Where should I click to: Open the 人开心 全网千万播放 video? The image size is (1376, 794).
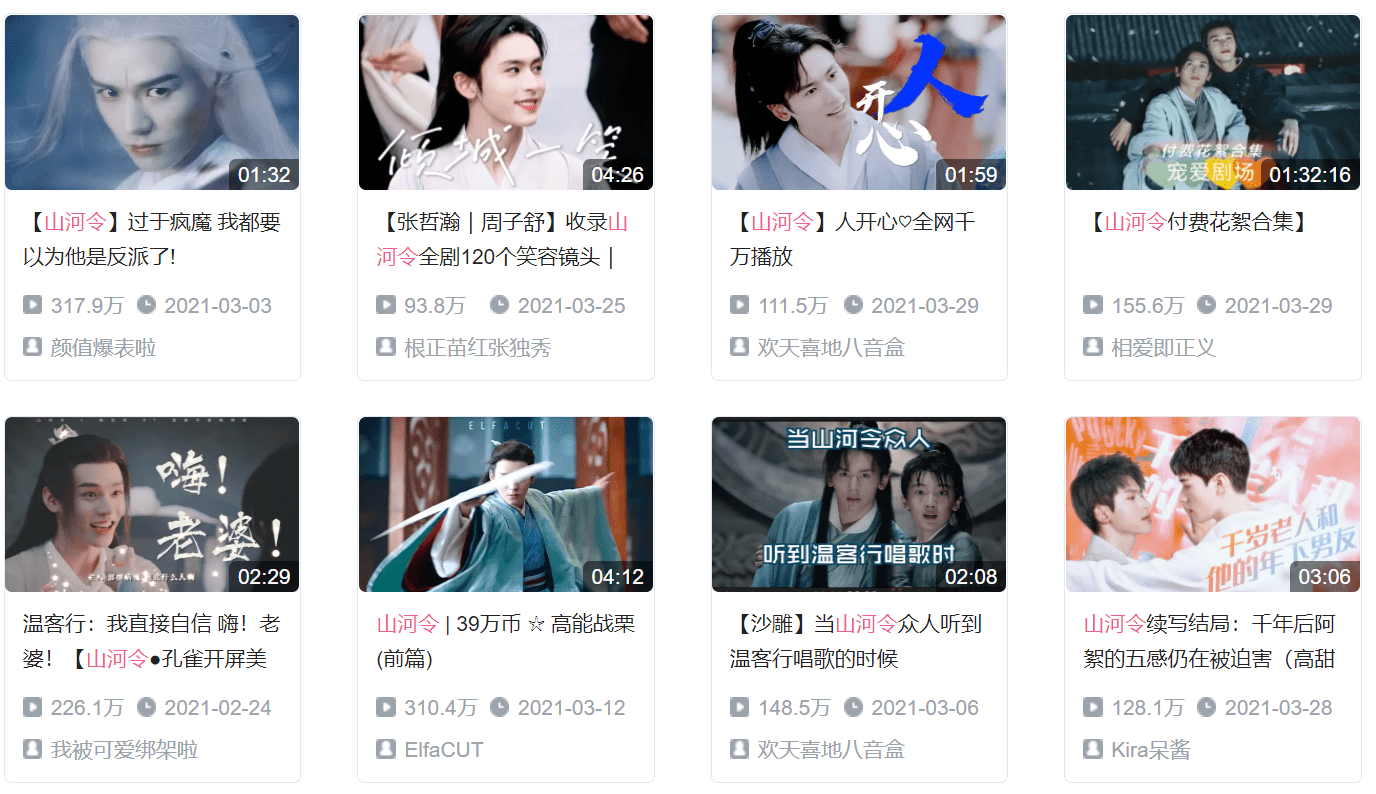tap(859, 102)
